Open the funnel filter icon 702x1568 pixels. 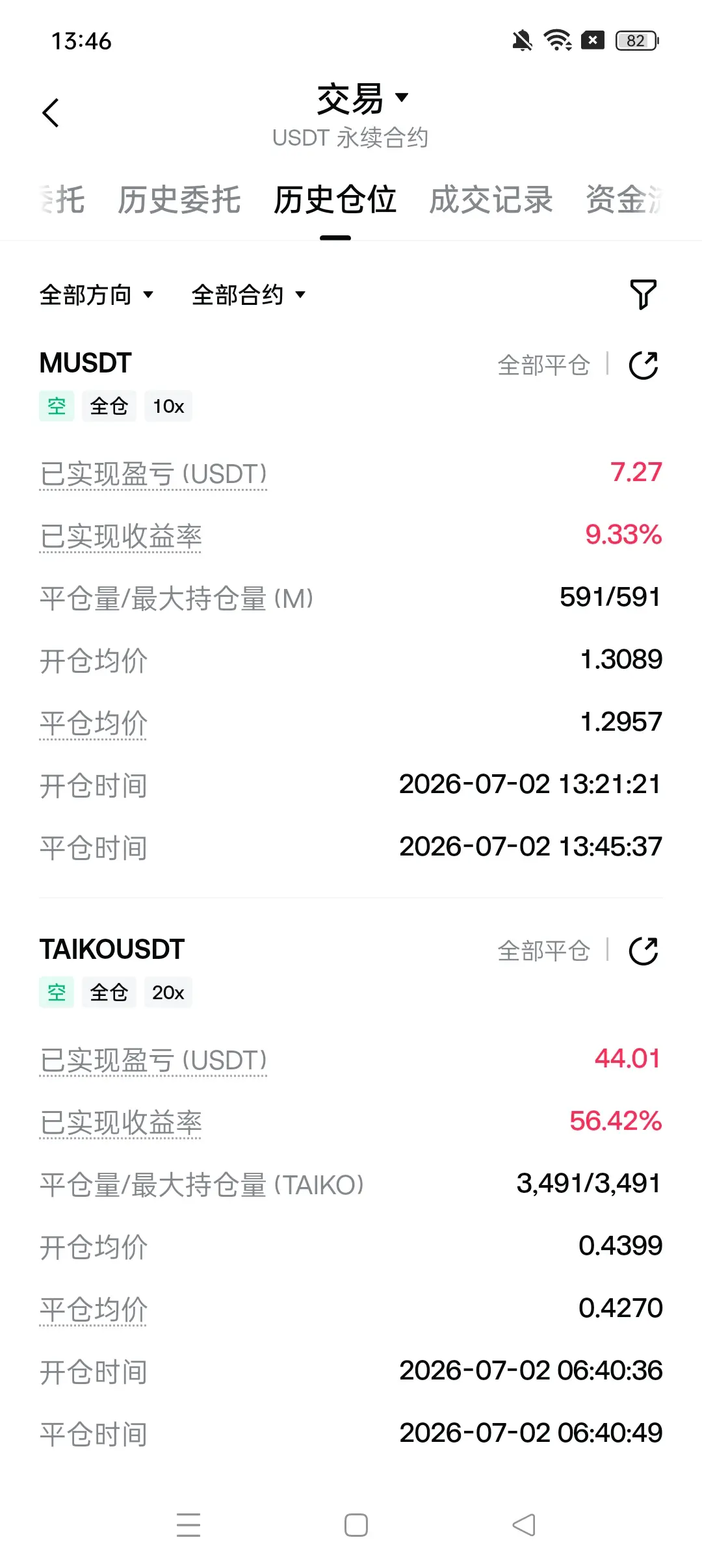tap(643, 294)
